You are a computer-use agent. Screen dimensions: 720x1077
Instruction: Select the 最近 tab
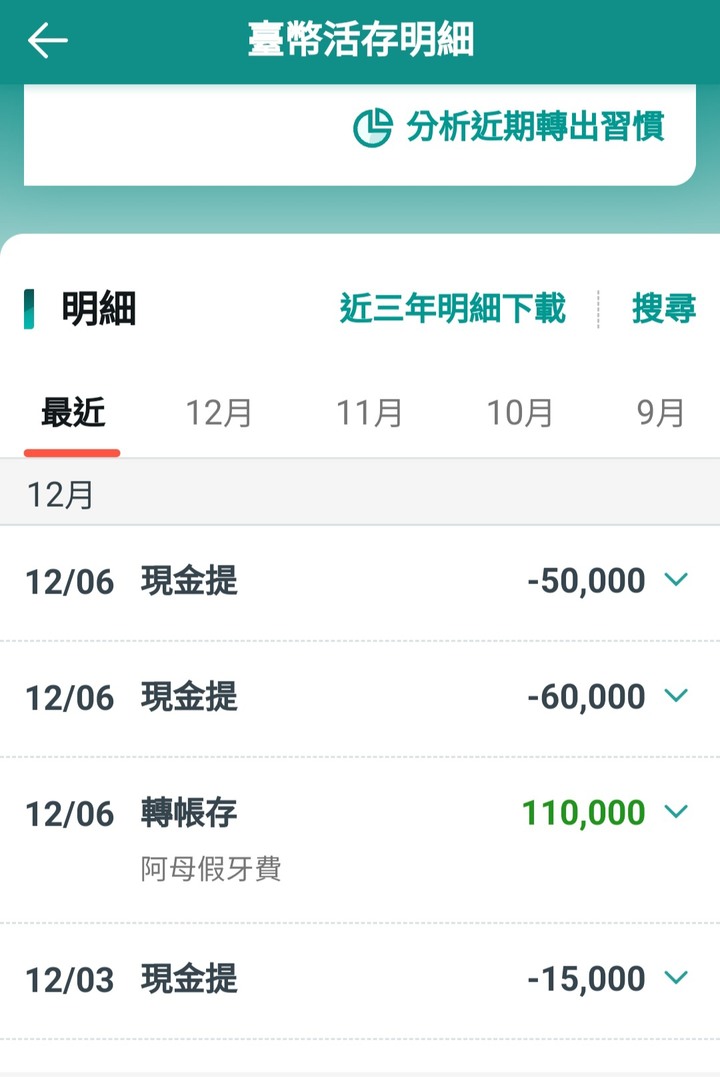tap(72, 413)
